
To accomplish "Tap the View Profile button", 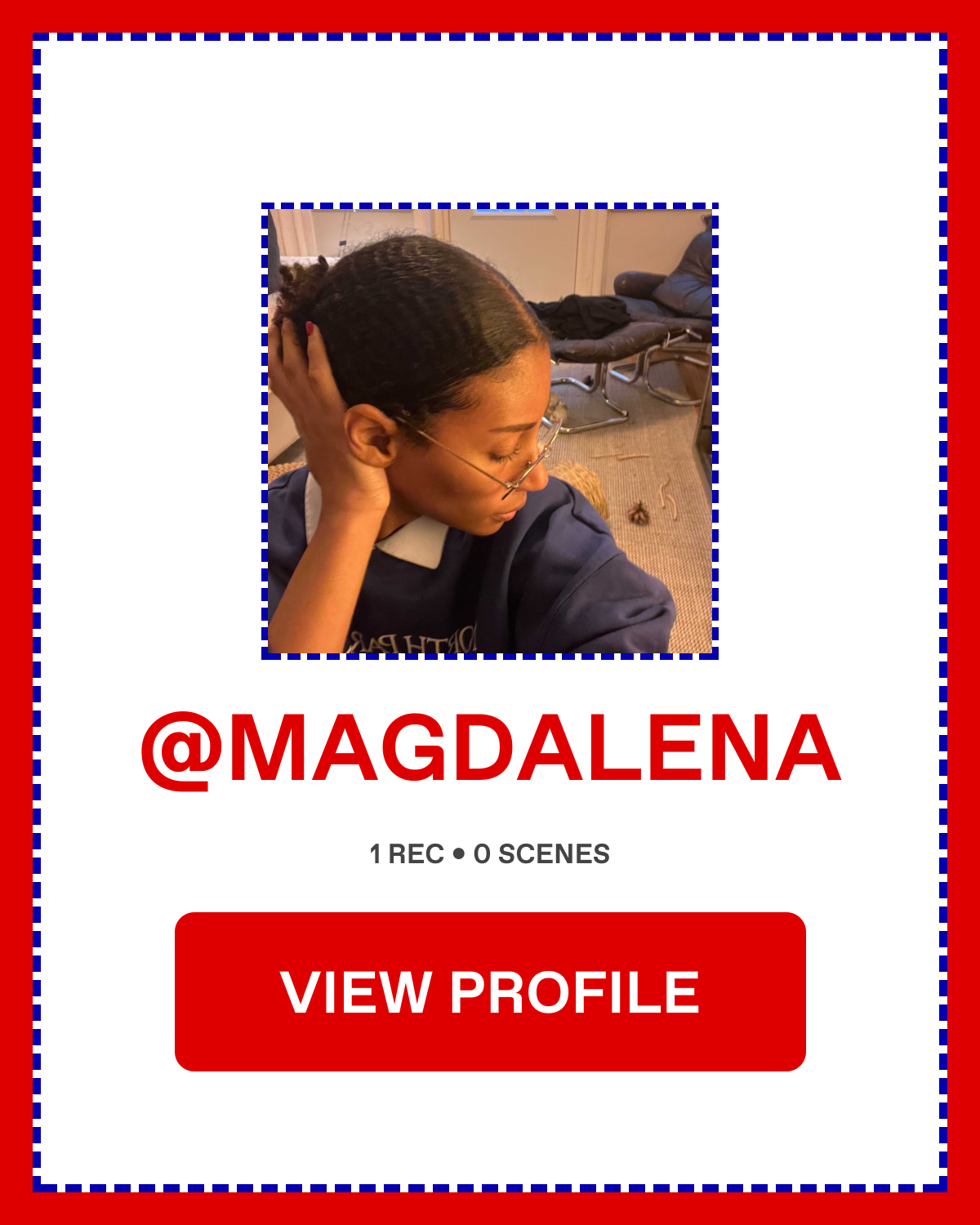I will (x=490, y=991).
